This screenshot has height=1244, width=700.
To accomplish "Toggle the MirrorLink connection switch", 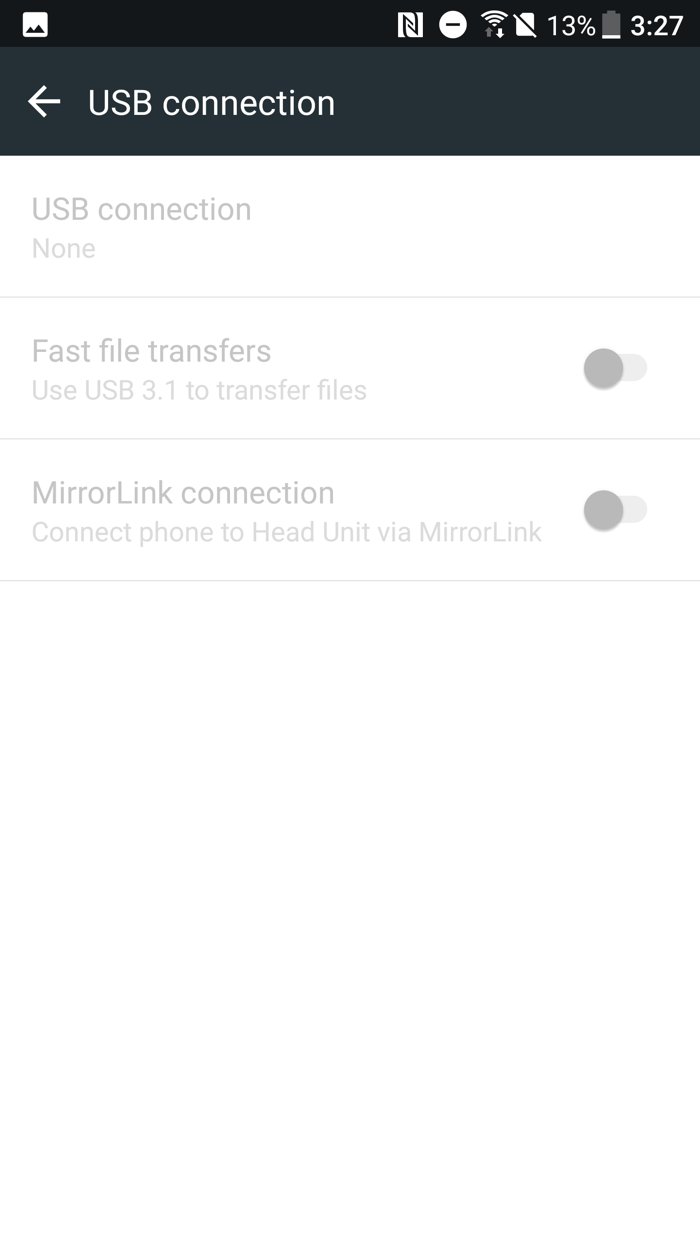I will click(x=615, y=510).
